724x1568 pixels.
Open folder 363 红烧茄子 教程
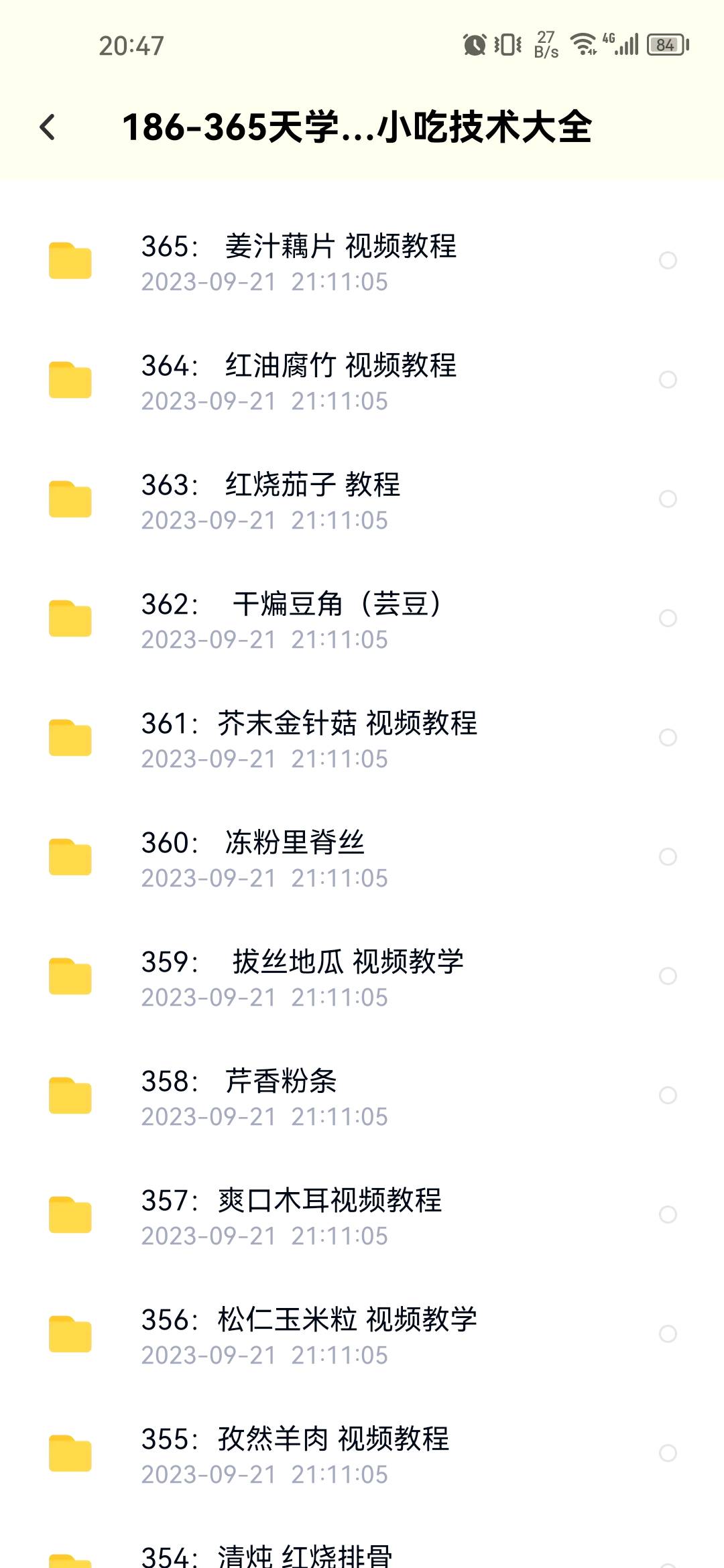tap(362, 500)
